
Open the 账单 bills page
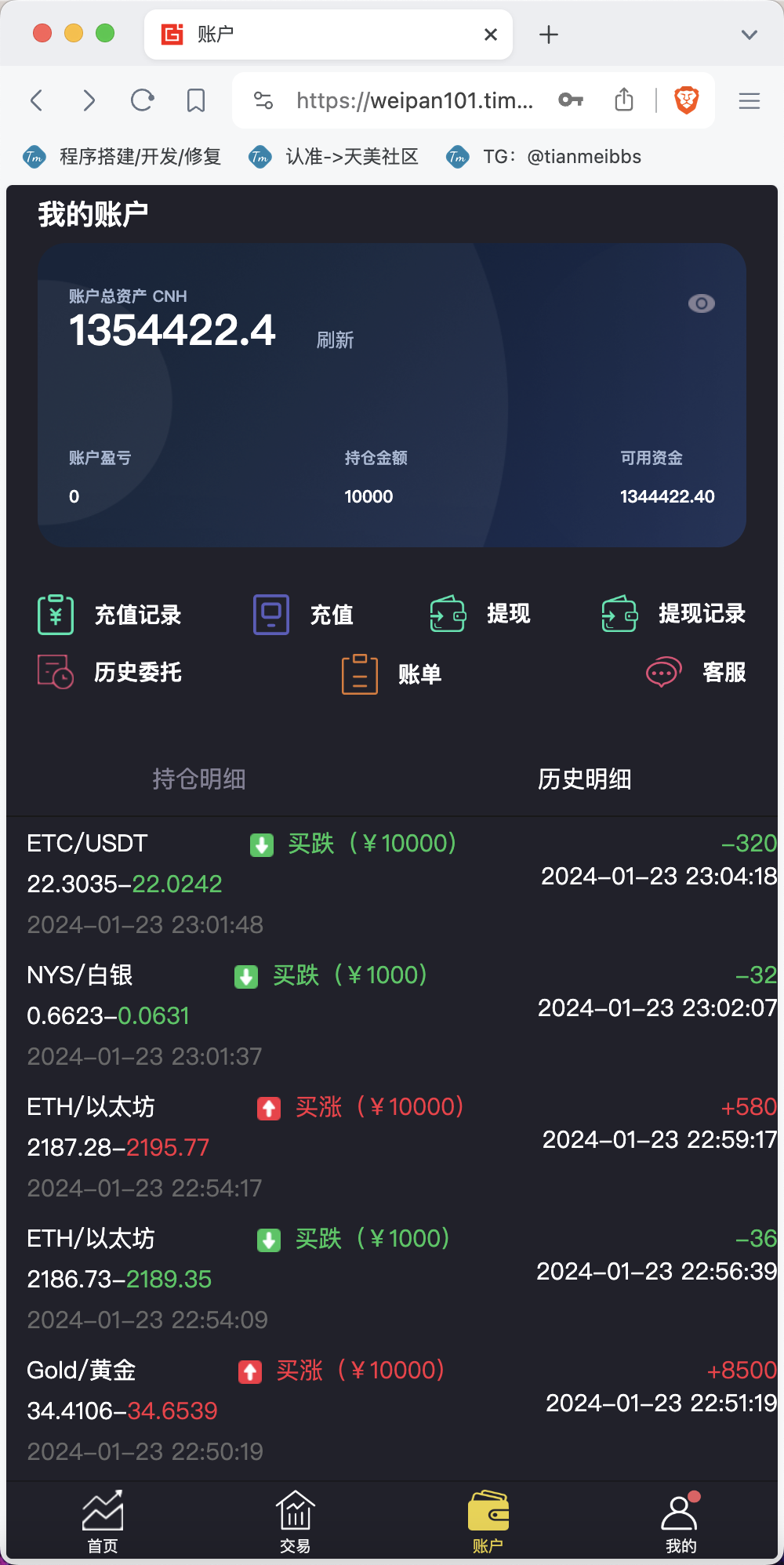pos(391,674)
